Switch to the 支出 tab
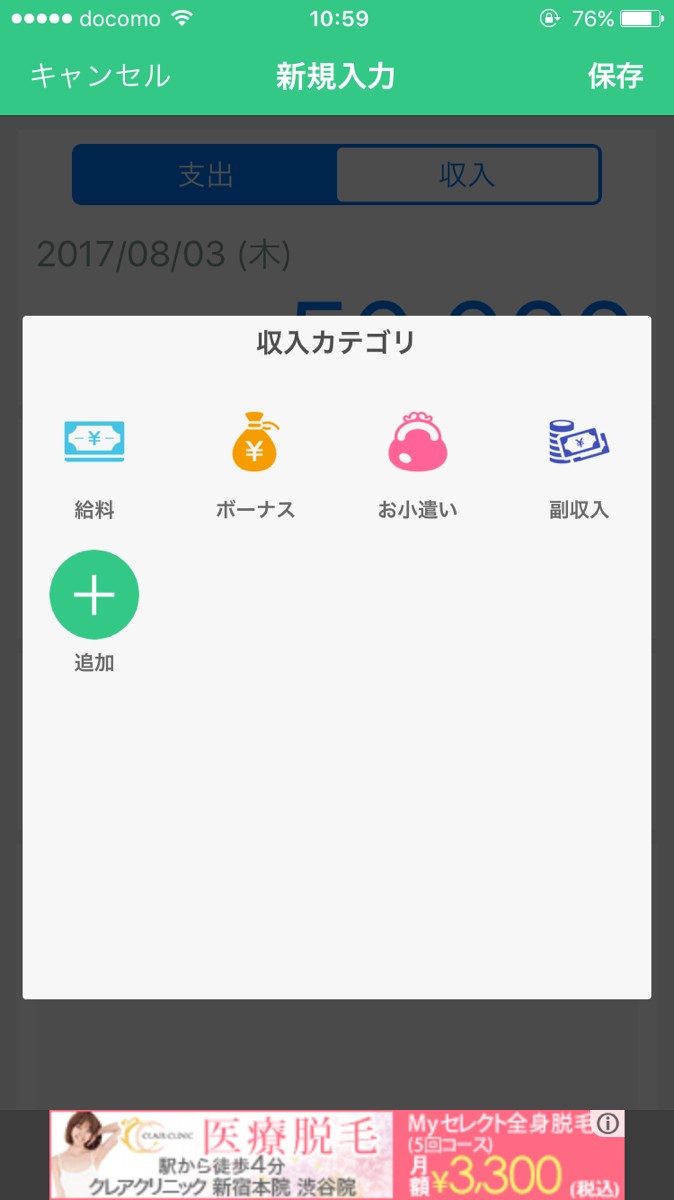 point(206,175)
